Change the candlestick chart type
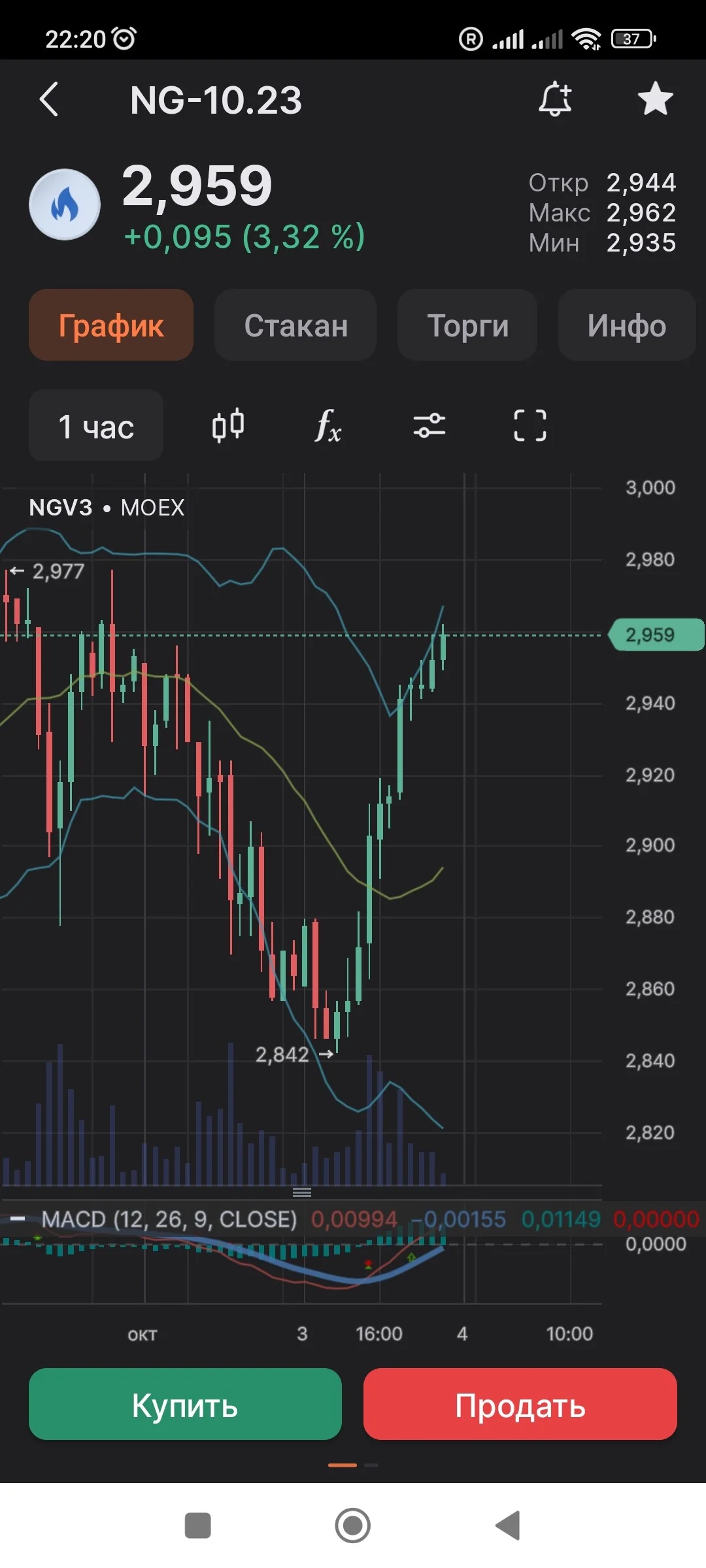706x1568 pixels. [228, 426]
